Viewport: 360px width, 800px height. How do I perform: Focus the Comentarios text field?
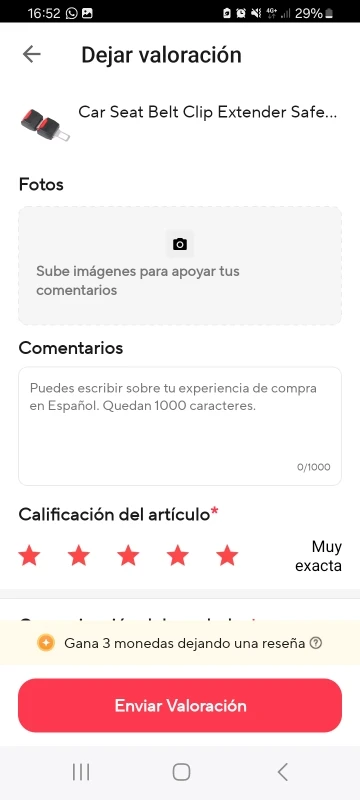179,426
